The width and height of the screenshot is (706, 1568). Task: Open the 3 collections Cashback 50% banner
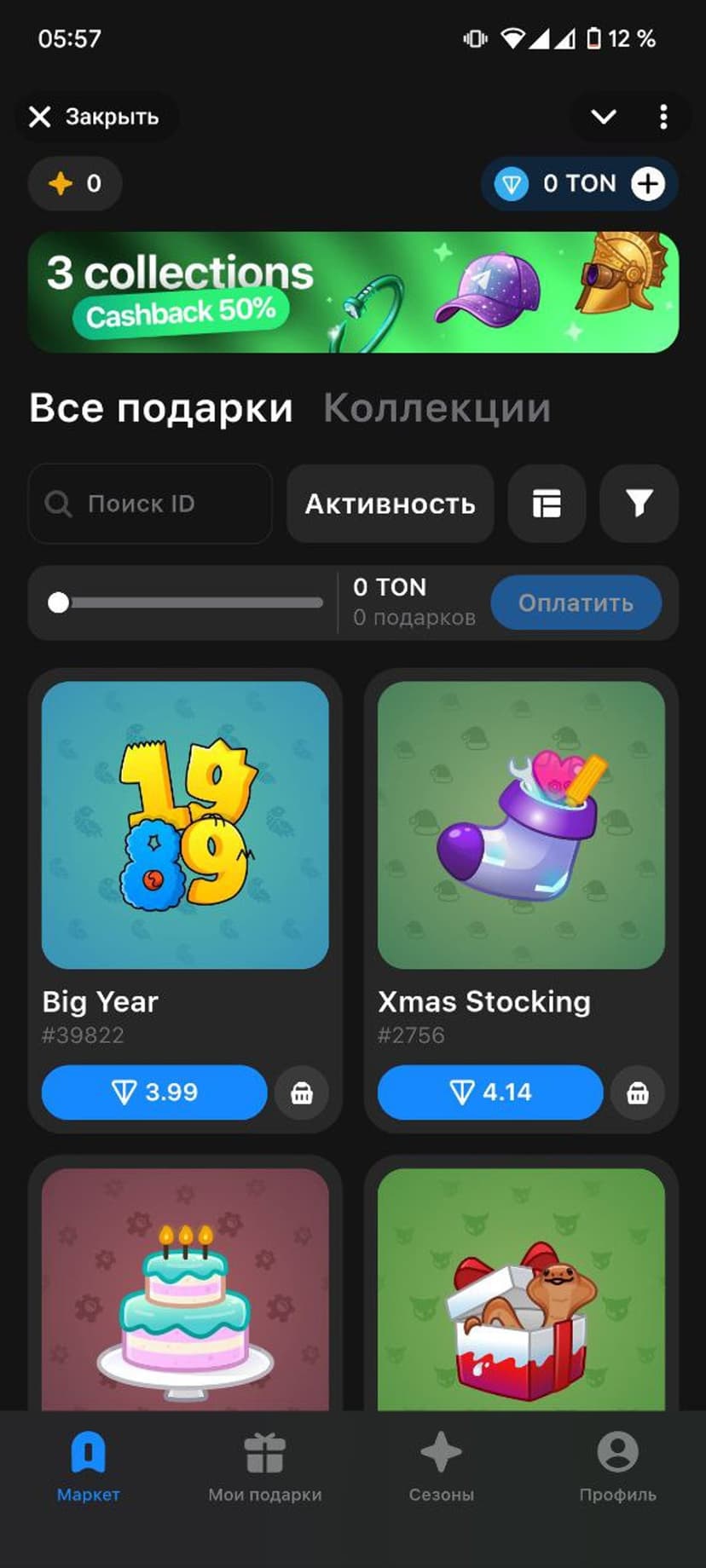353,292
